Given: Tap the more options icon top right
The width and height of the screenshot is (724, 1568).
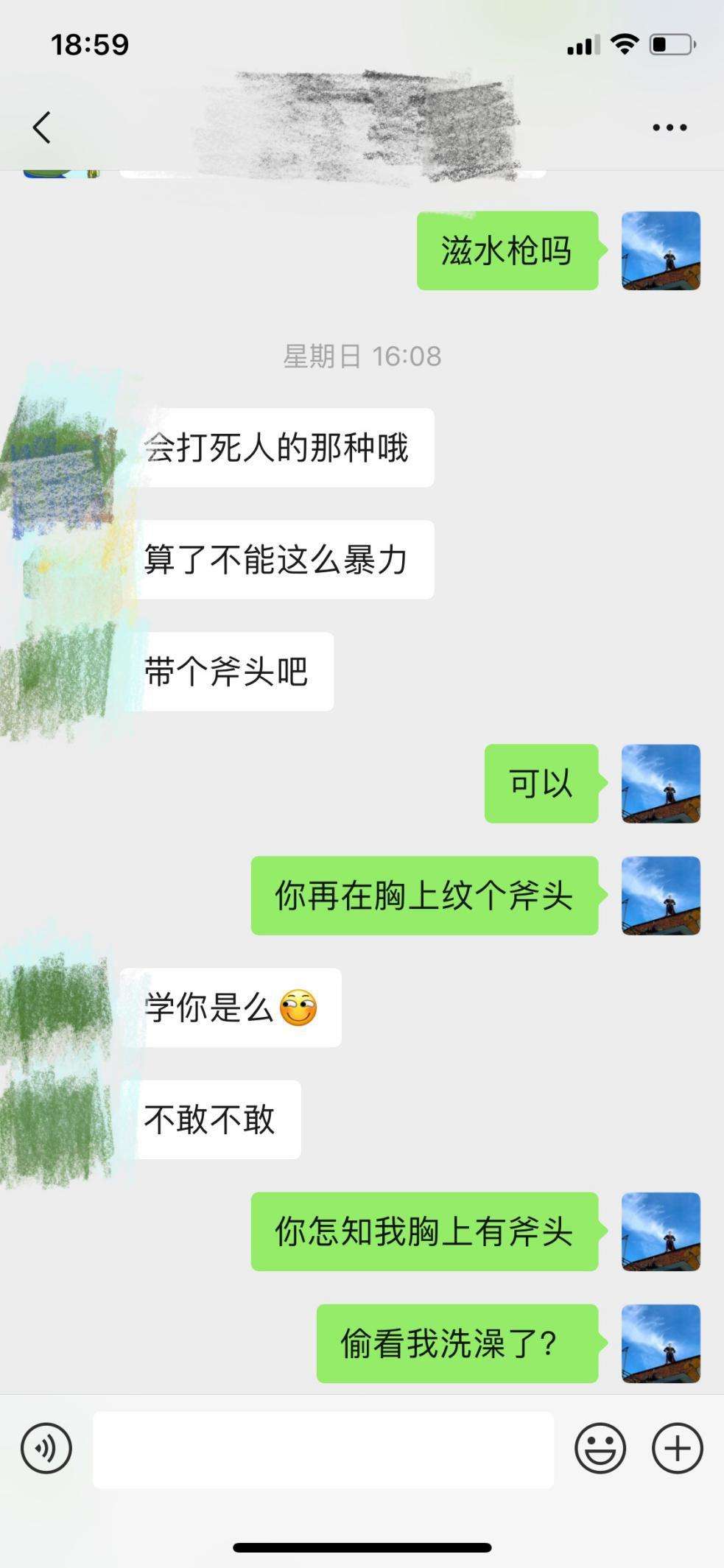Looking at the screenshot, I should [667, 127].
